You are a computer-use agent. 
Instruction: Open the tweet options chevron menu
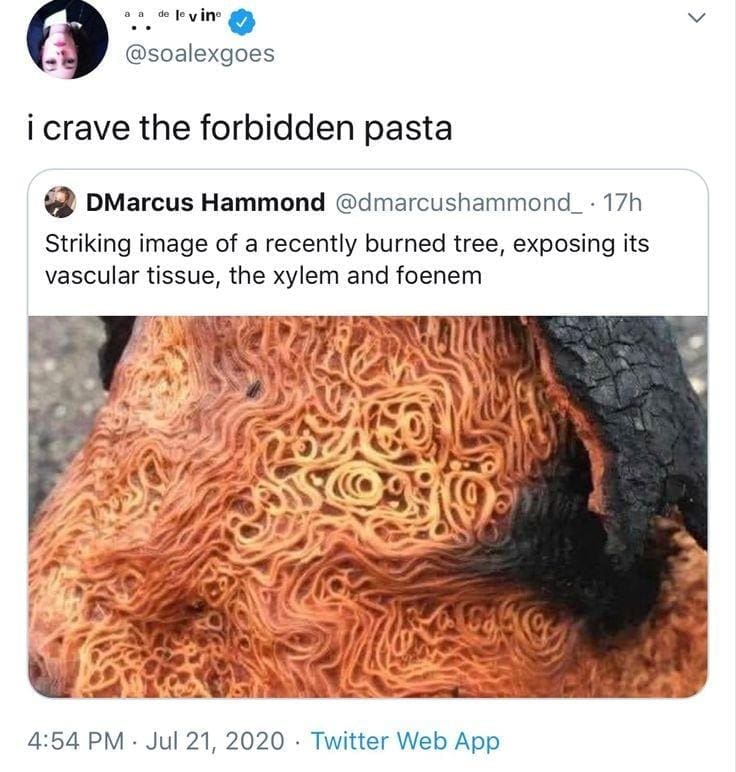pos(699,18)
